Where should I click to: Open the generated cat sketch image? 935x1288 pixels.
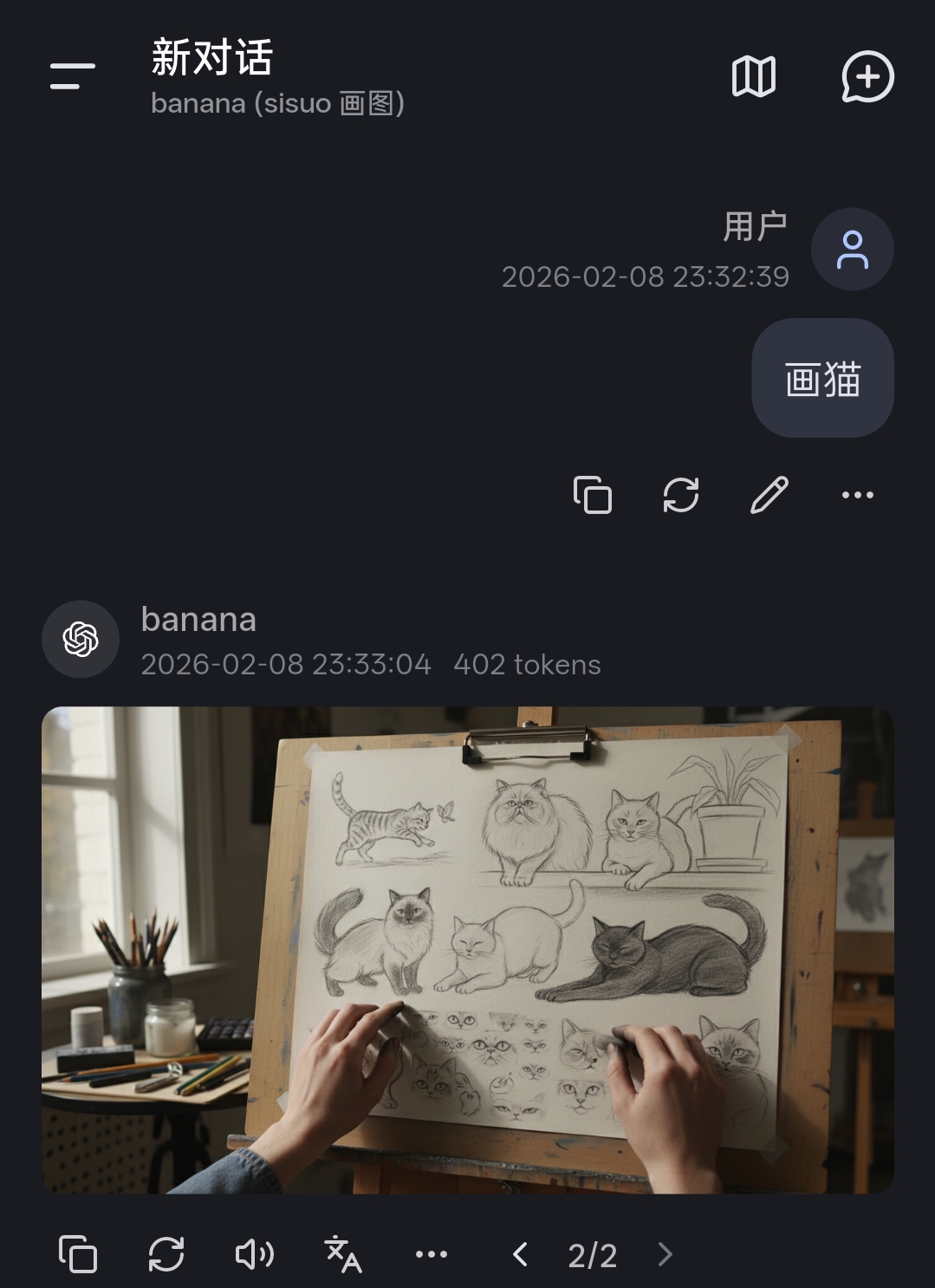467,950
